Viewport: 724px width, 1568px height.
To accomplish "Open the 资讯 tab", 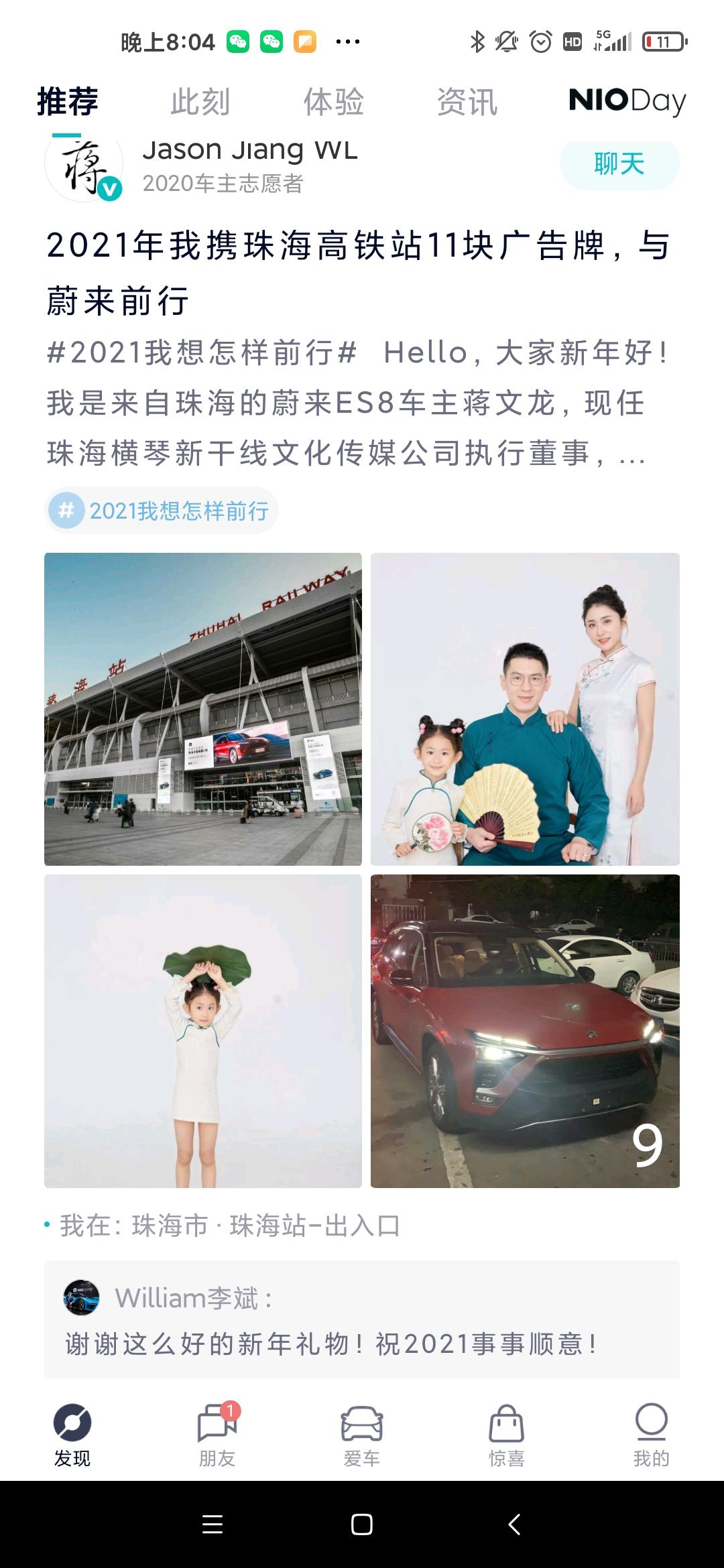I will [x=467, y=102].
